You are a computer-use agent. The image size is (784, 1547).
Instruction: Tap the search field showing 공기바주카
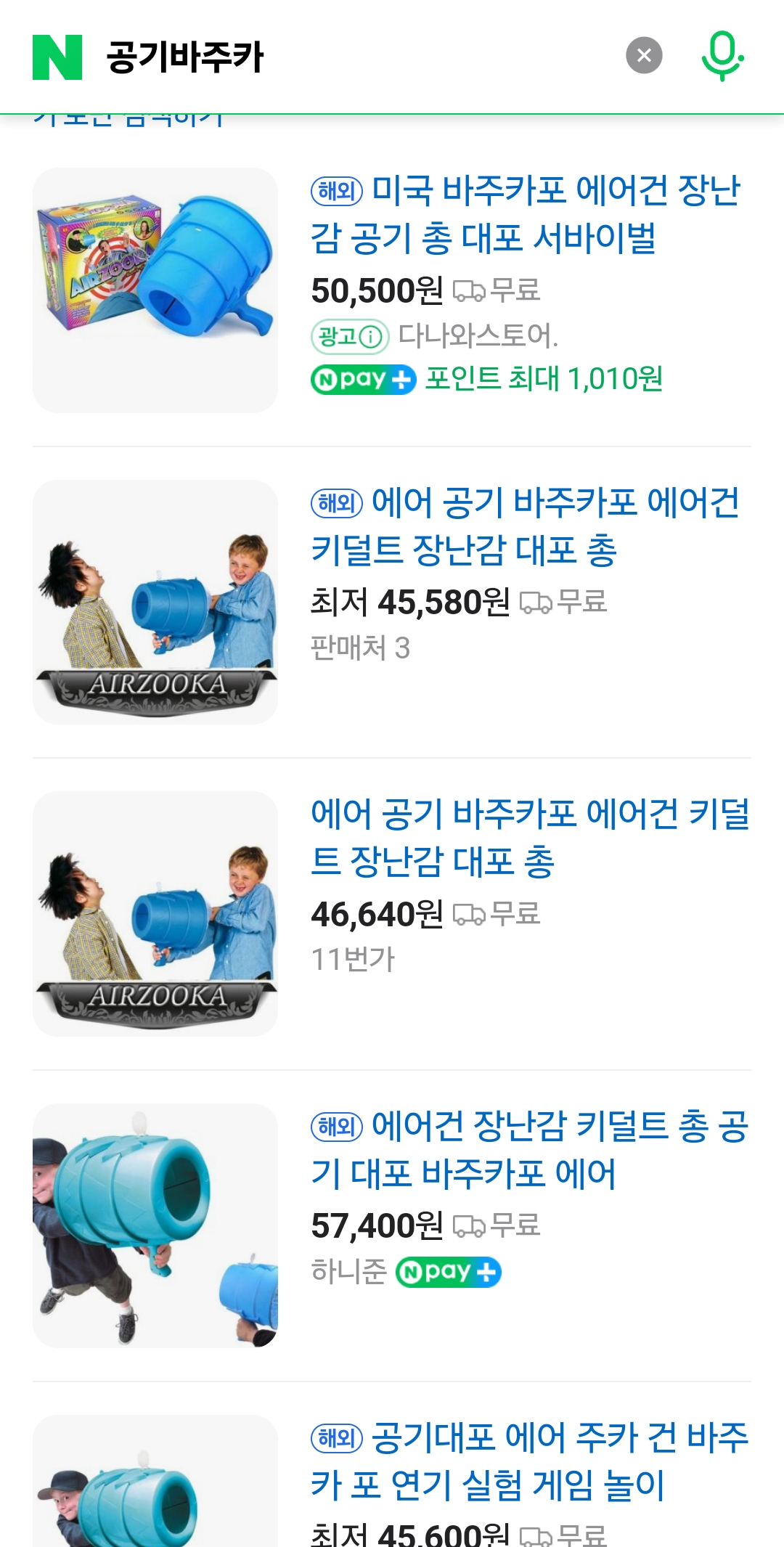click(x=348, y=57)
